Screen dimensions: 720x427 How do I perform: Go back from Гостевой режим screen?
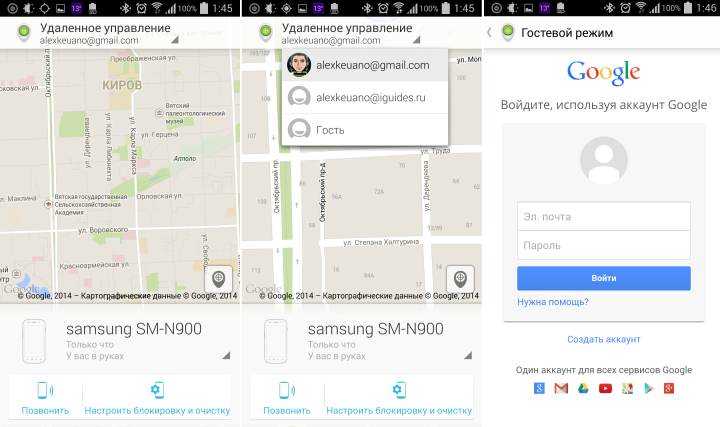[491, 33]
